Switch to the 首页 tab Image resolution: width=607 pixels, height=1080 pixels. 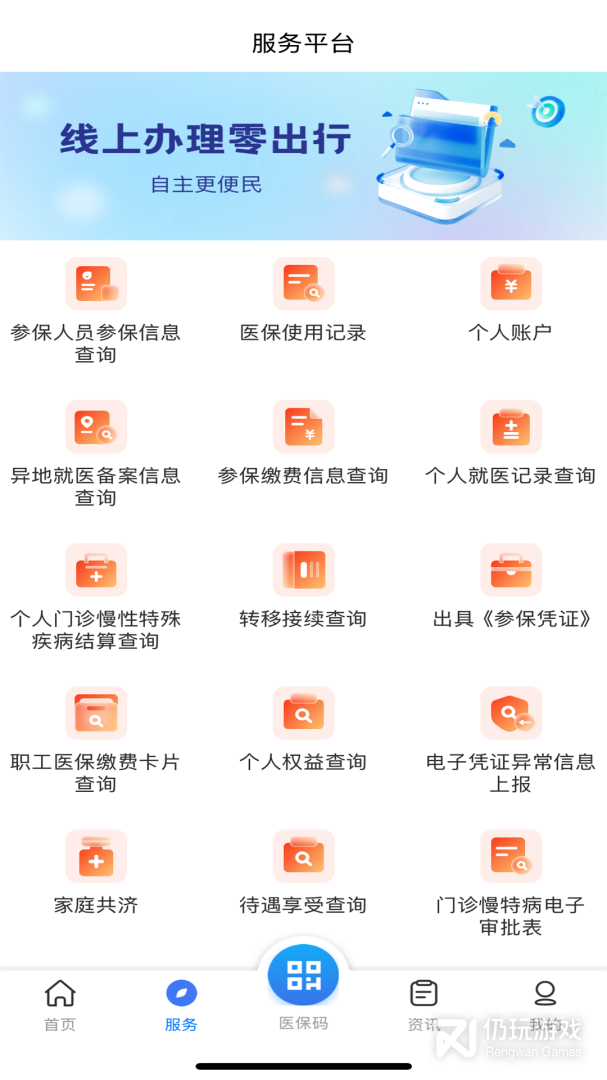(60, 1004)
